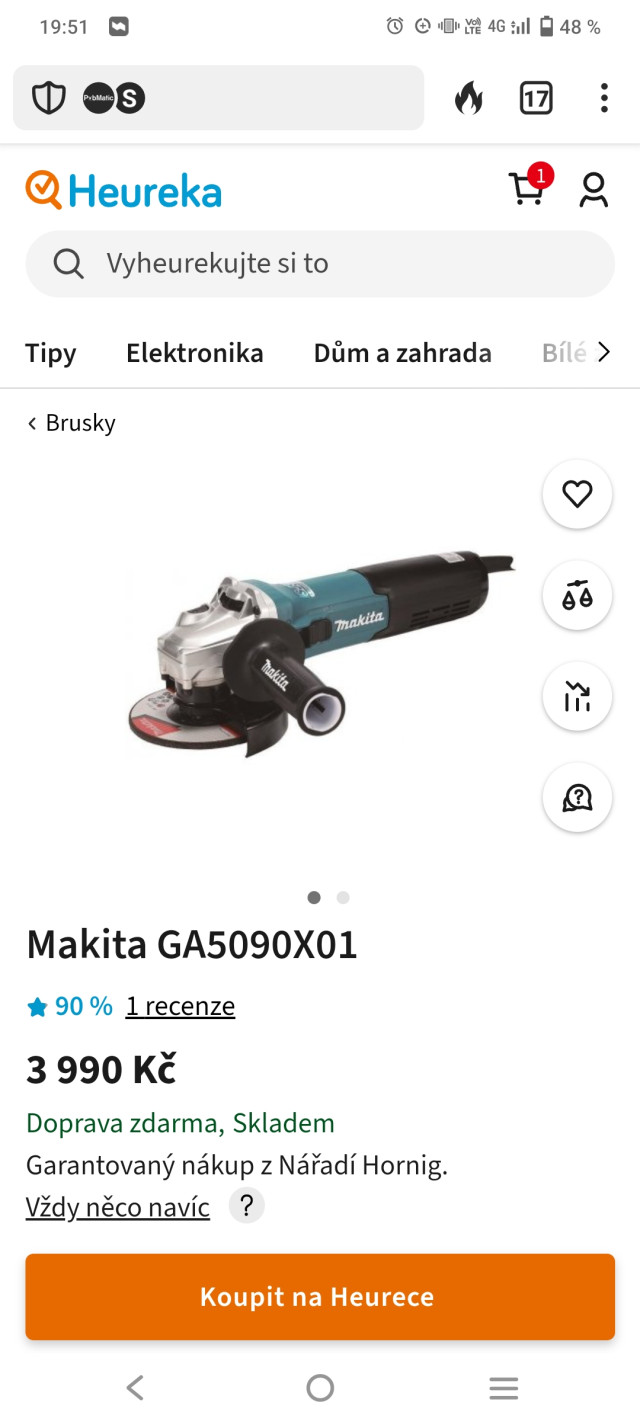
Task: Open the shopping cart
Action: (529, 187)
